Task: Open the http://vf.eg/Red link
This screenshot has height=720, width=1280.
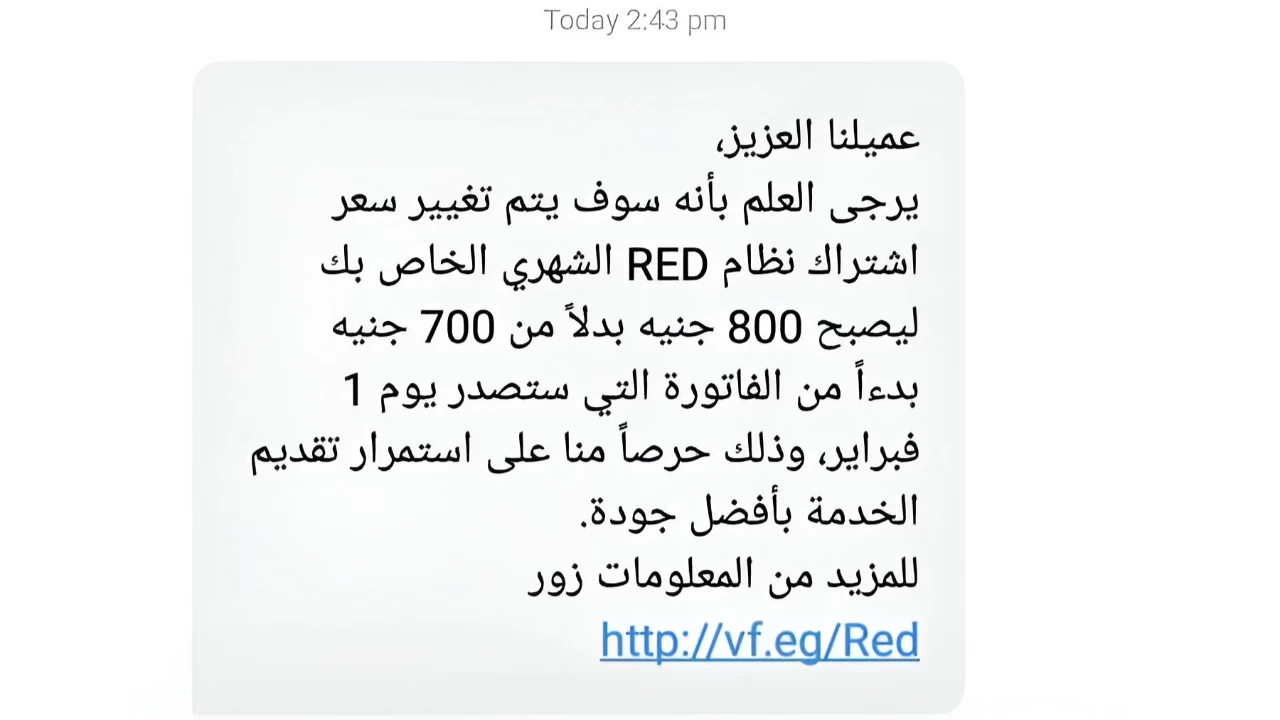Action: tap(759, 640)
